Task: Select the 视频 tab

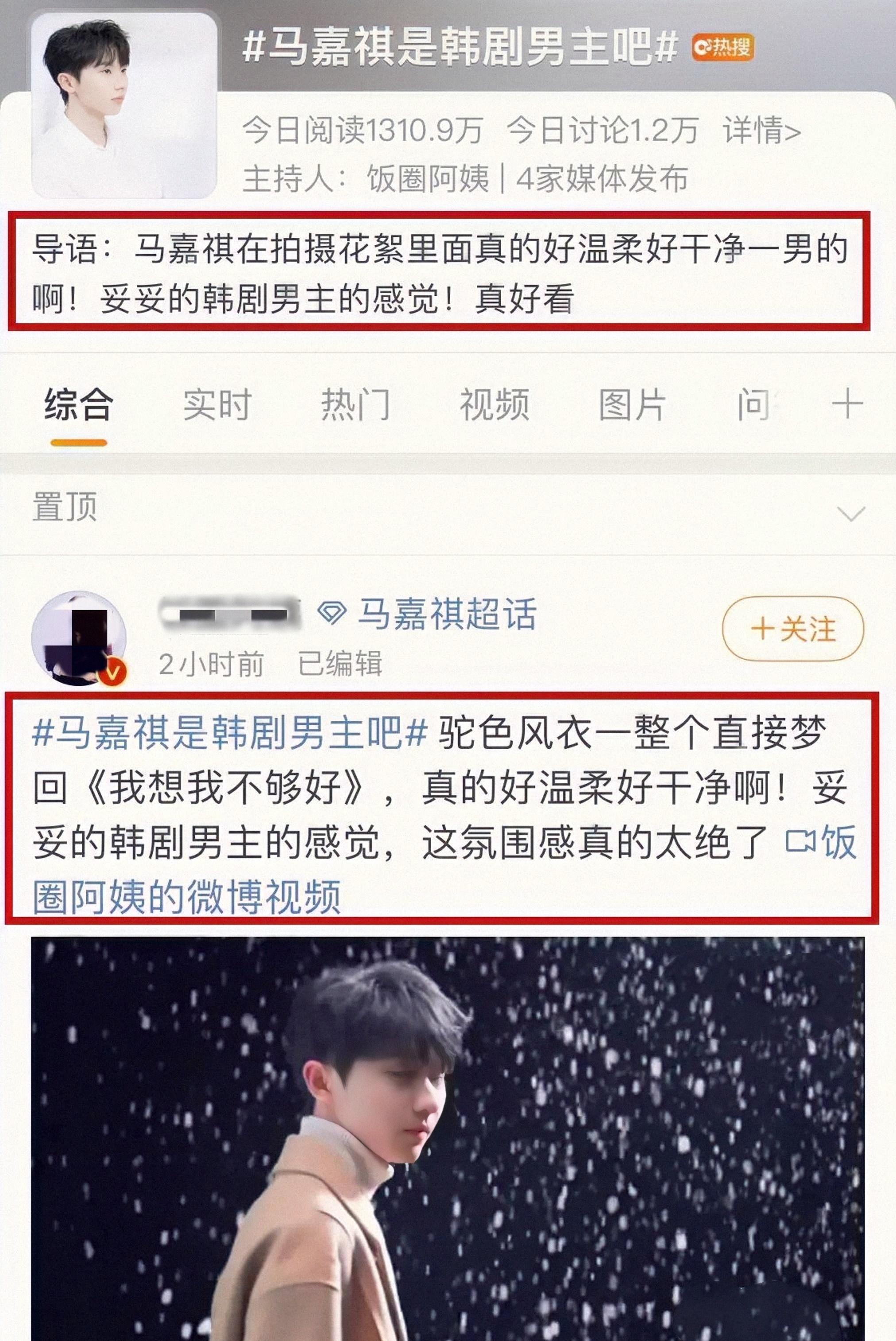Action: click(x=494, y=405)
